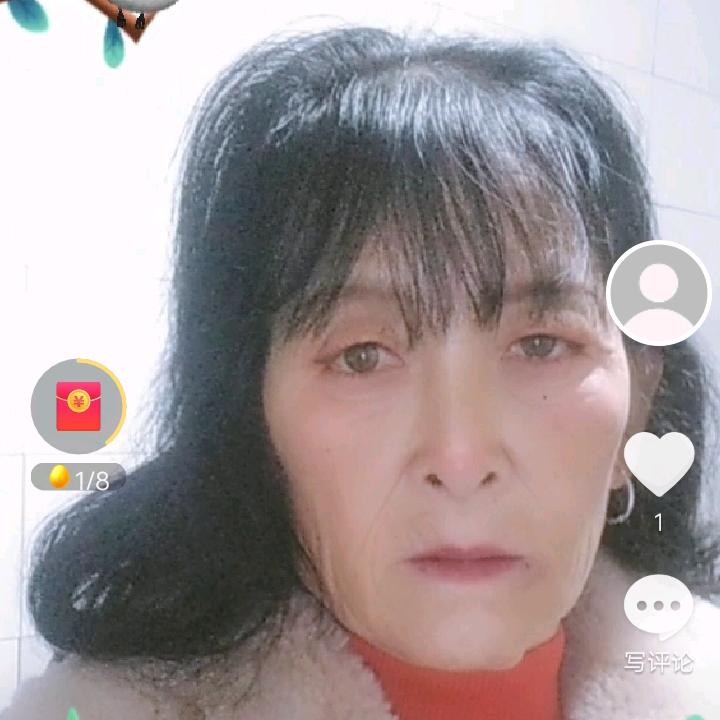Open the red envelope reward
Screen dimensions: 720x720
78,406
